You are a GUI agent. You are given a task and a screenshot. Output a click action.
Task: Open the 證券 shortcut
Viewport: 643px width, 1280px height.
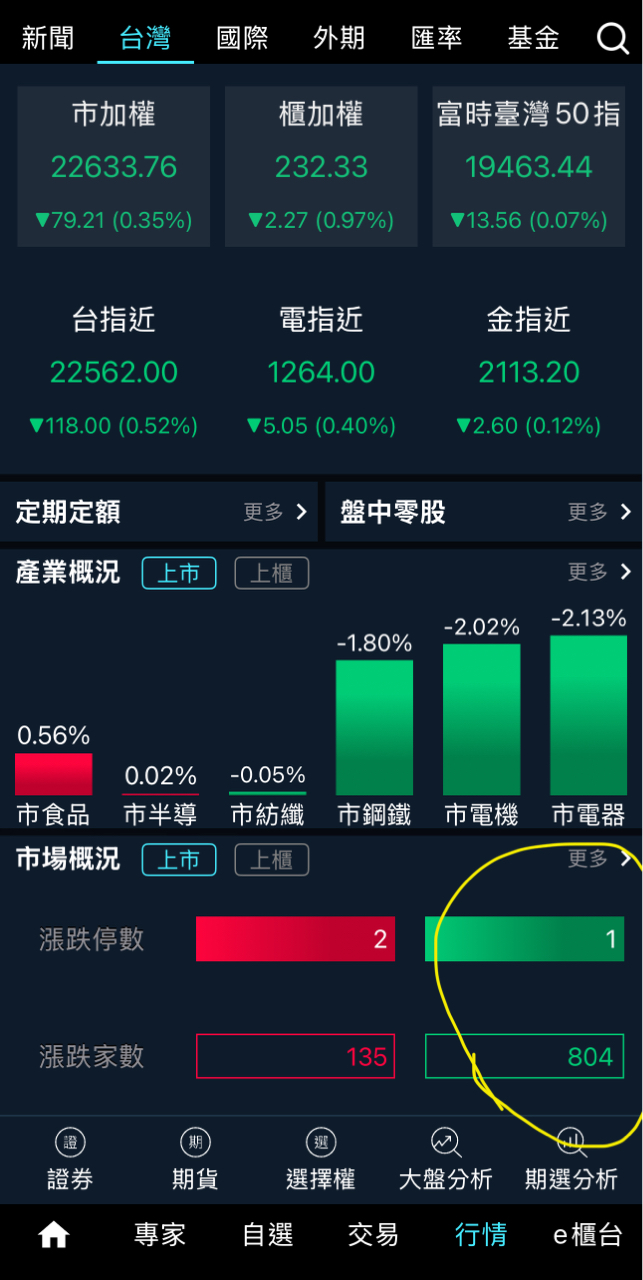pos(69,1160)
